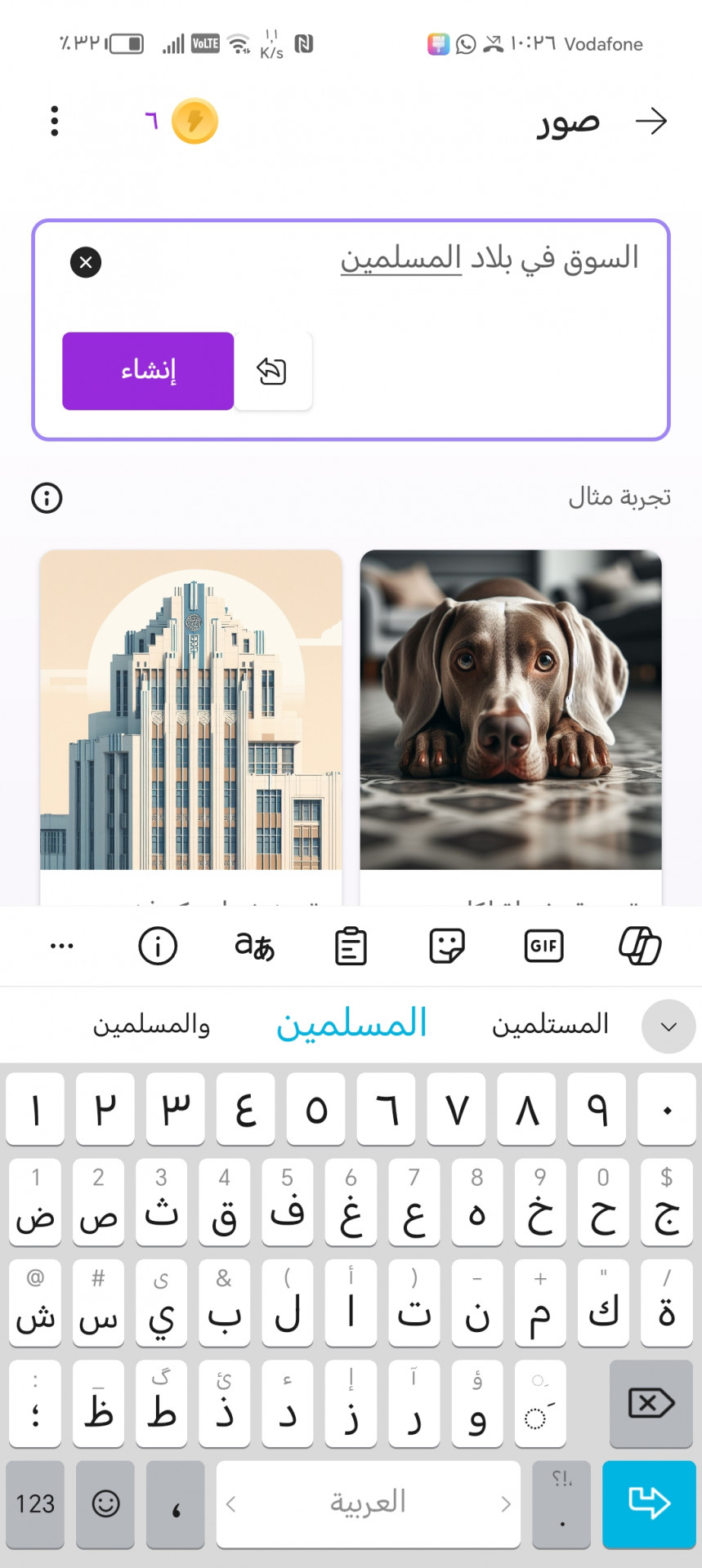Go back using the arrow icon
702x1568 pixels.
(651, 122)
